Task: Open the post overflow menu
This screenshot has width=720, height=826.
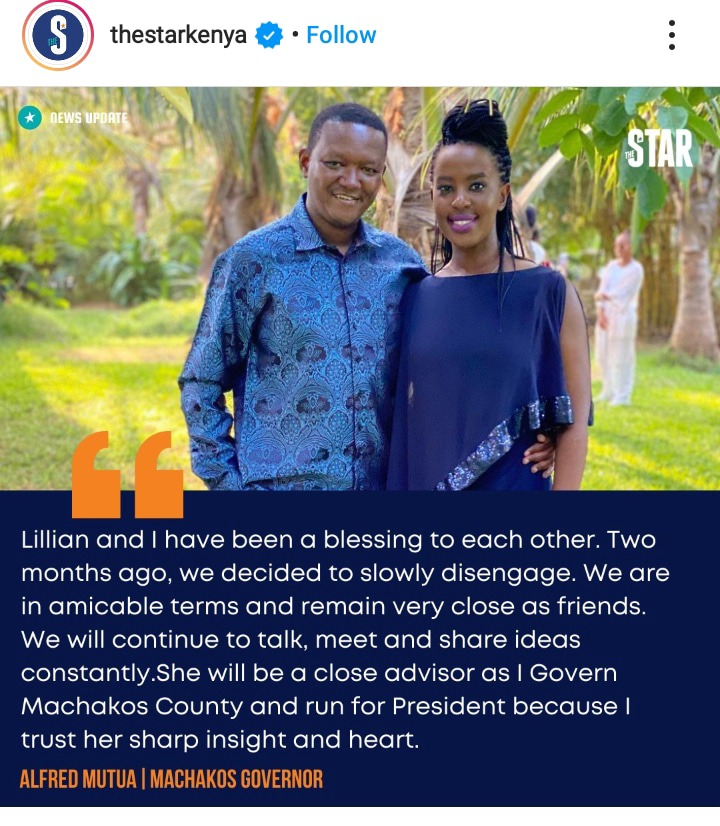Action: (x=672, y=35)
